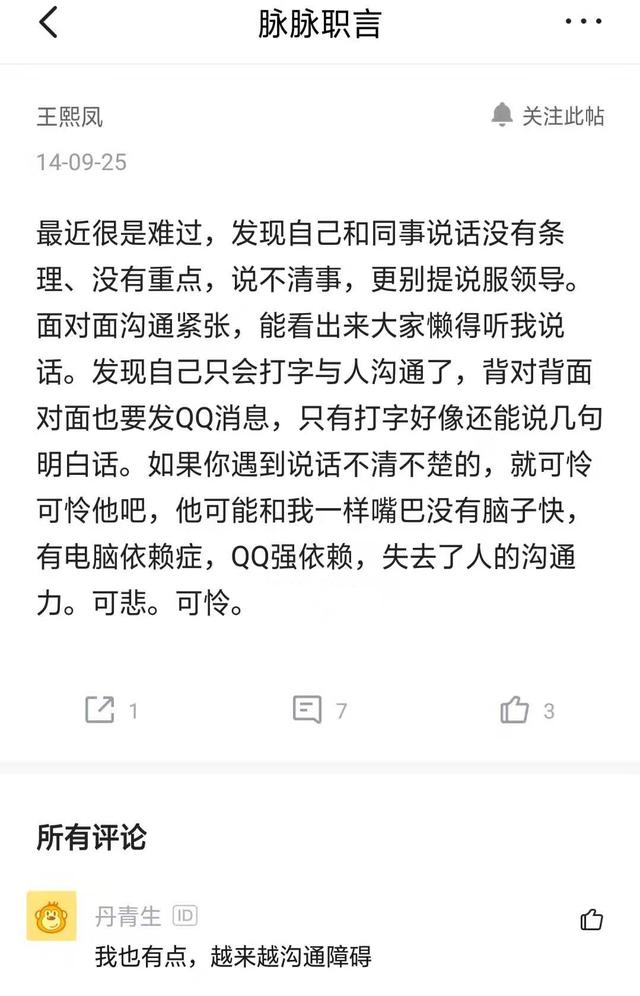640x996 pixels.
Task: Go back using the top-left arrow
Action: [48, 23]
